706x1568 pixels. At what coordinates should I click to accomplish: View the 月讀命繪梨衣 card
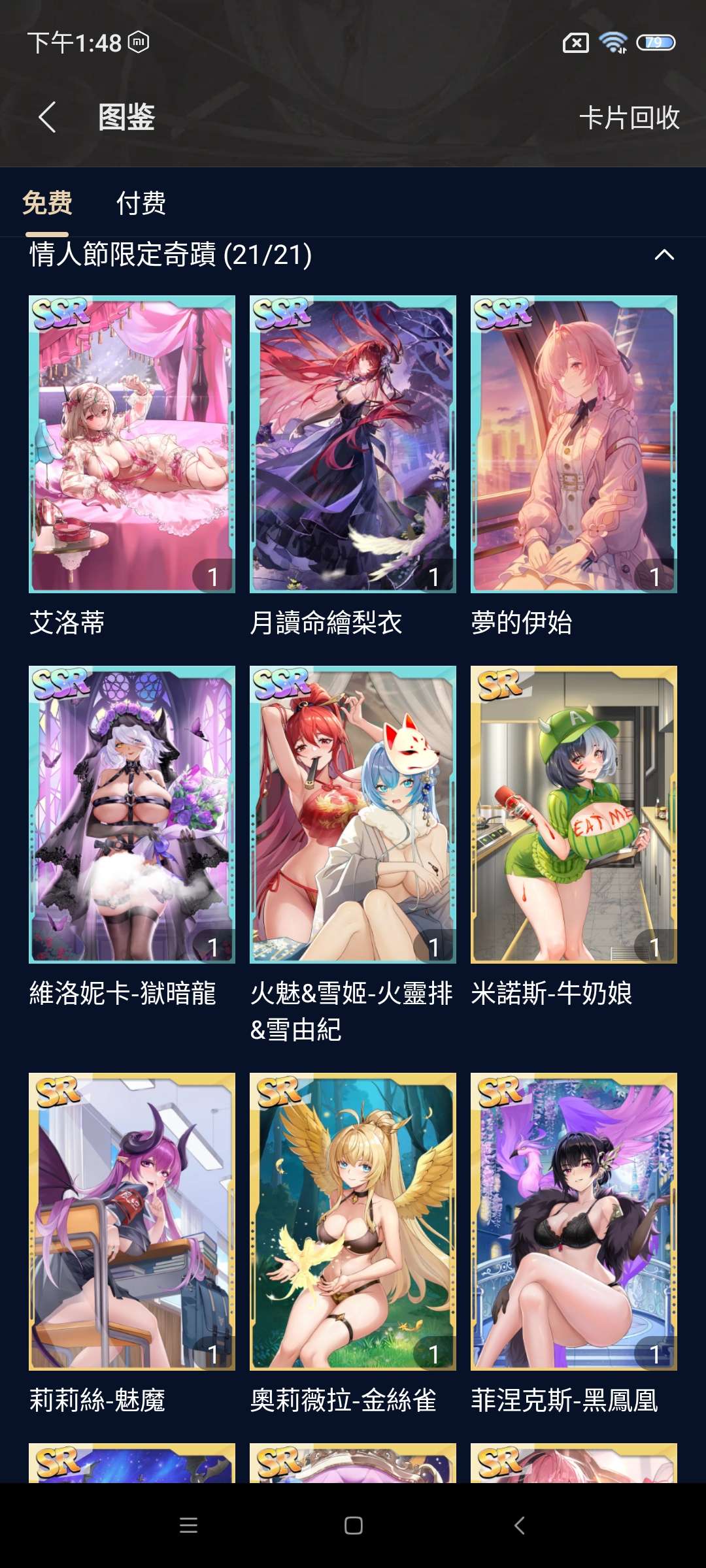click(x=353, y=444)
